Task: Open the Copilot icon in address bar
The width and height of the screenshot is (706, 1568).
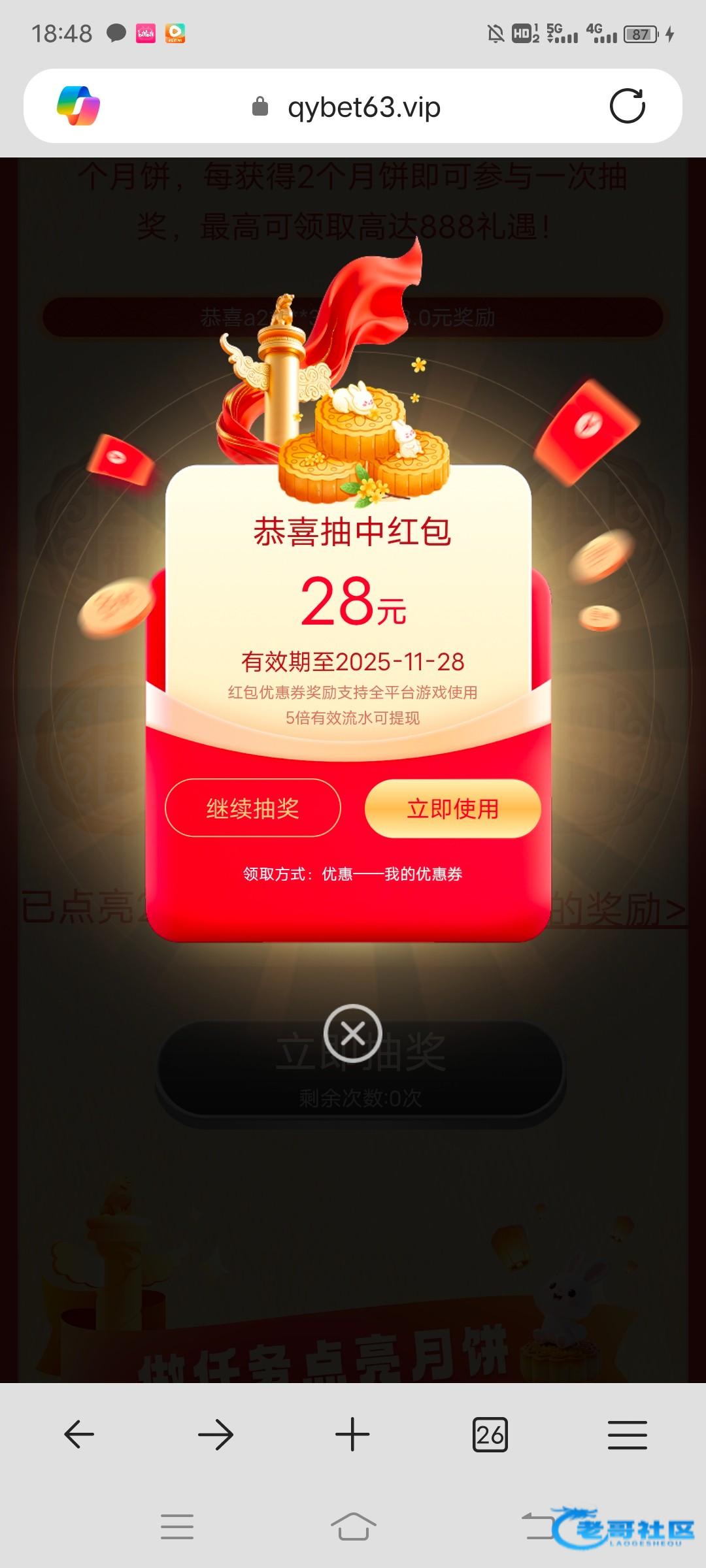Action: pyautogui.click(x=78, y=106)
